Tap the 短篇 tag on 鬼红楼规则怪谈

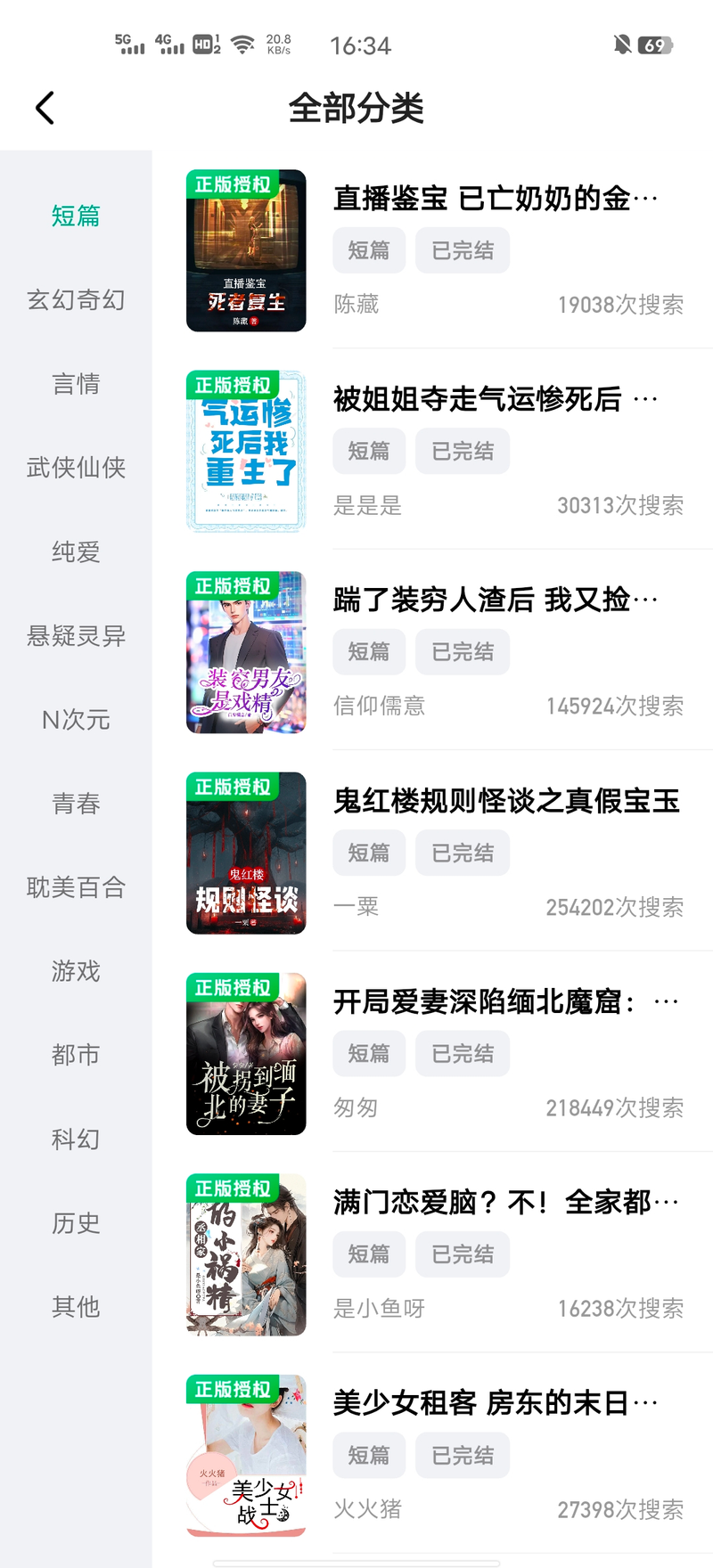(x=369, y=852)
